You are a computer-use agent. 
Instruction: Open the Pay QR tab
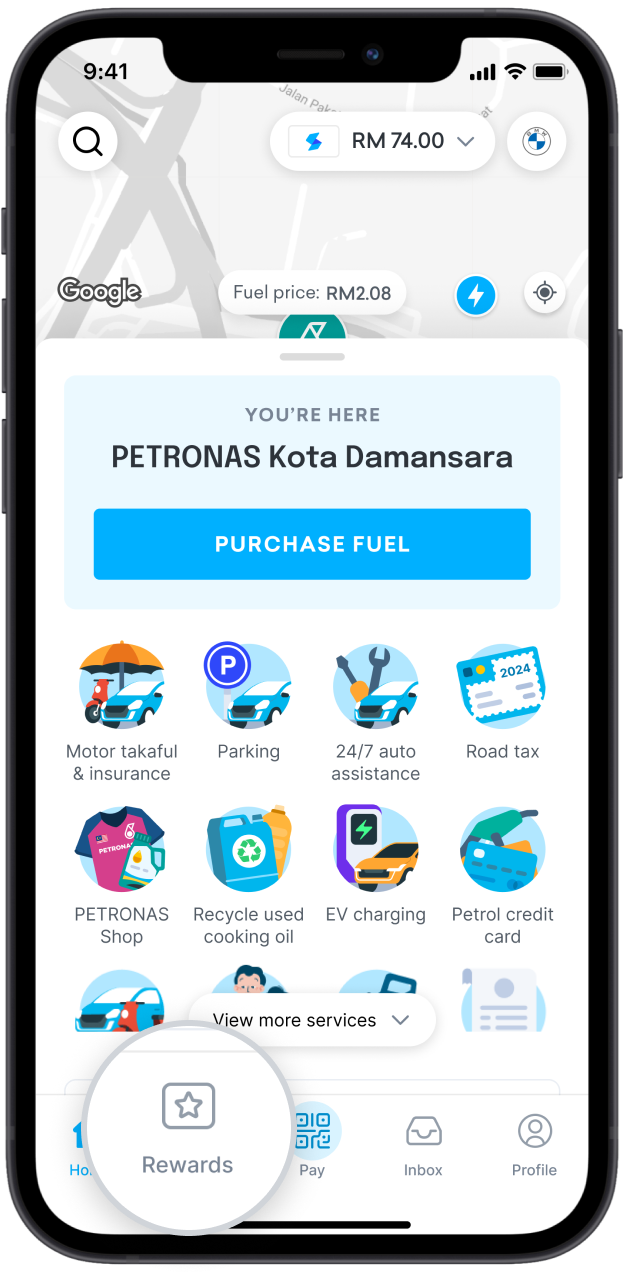[312, 1142]
